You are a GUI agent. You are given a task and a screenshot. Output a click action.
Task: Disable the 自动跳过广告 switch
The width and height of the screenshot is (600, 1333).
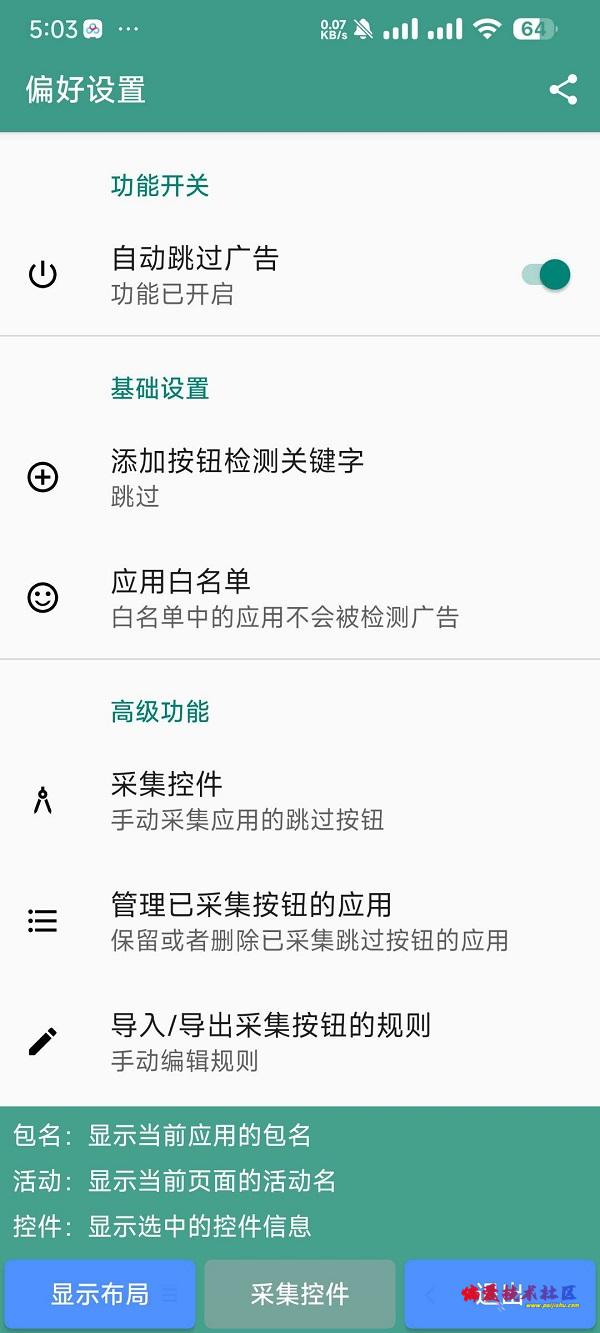click(546, 275)
